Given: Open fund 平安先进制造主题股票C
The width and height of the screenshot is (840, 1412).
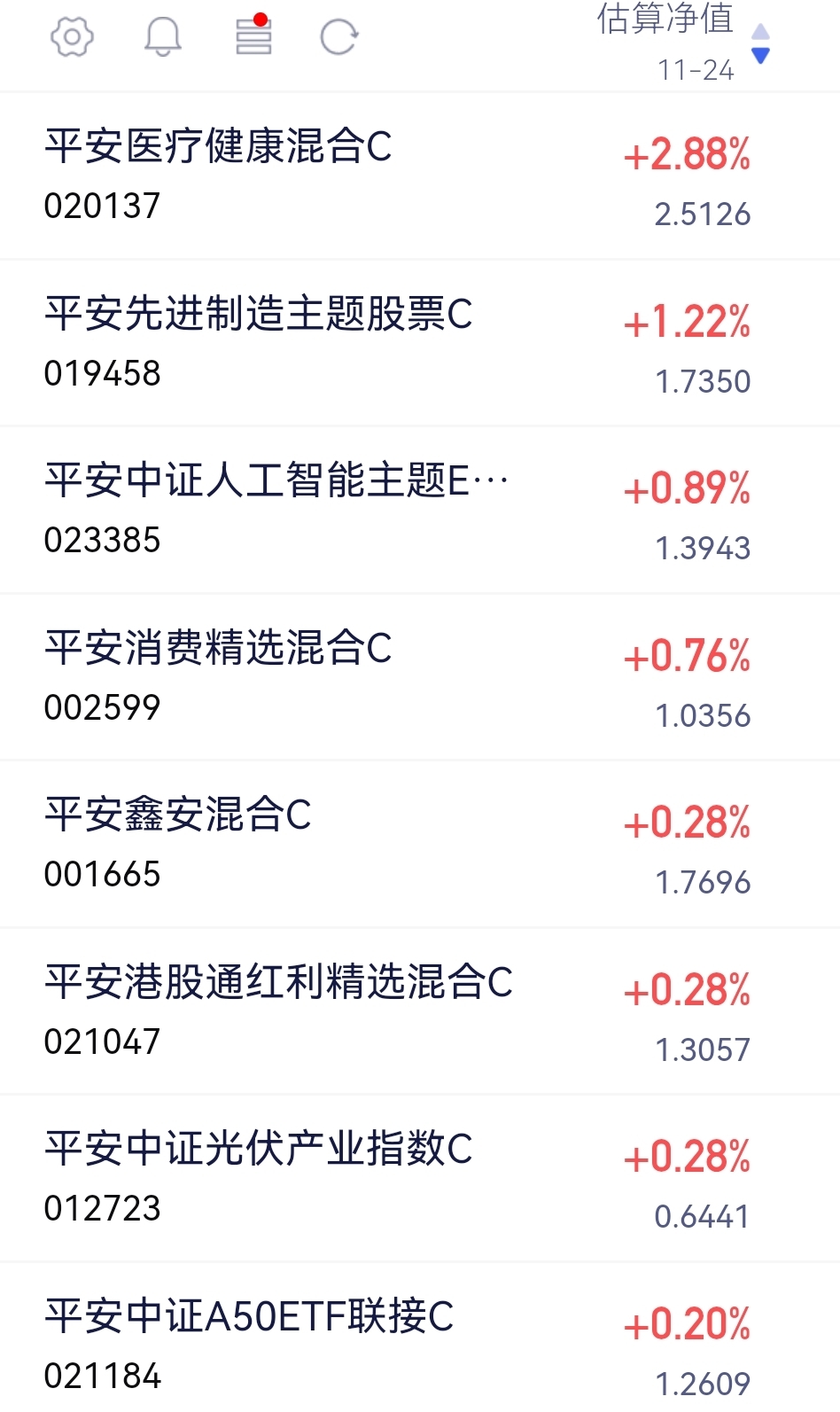Looking at the screenshot, I should 420,343.
